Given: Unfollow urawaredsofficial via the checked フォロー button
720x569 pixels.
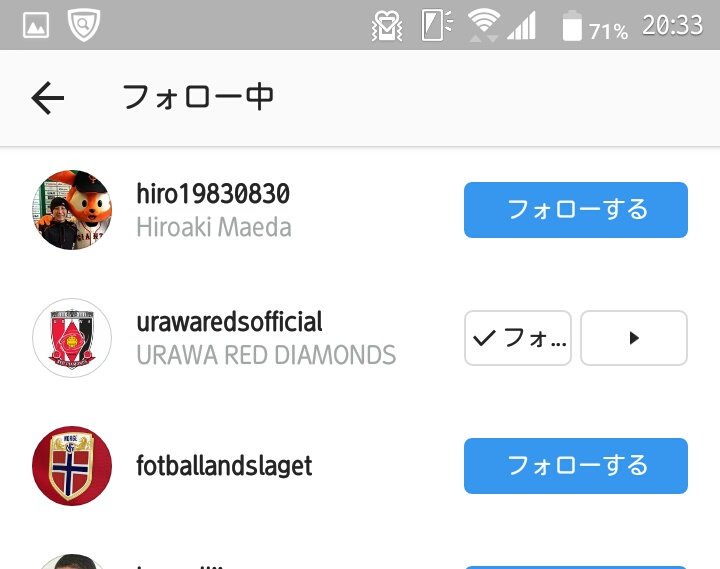Looking at the screenshot, I should pos(518,338).
